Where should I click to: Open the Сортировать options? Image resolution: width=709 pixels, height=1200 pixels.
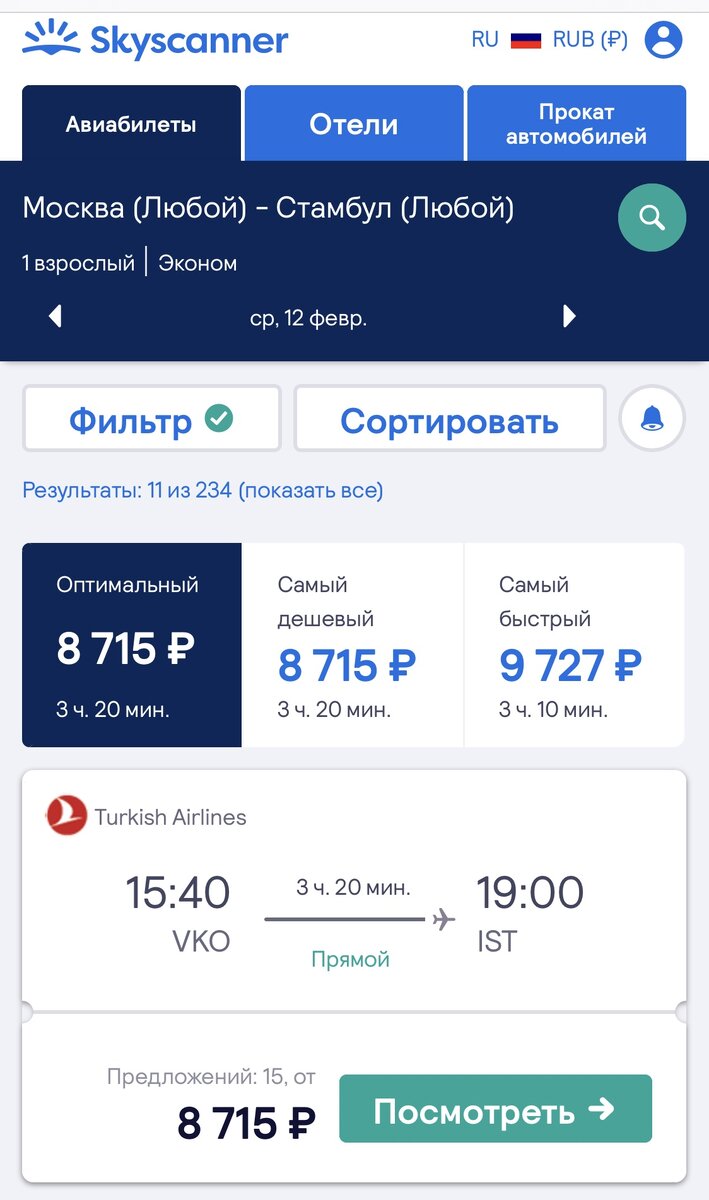[450, 419]
